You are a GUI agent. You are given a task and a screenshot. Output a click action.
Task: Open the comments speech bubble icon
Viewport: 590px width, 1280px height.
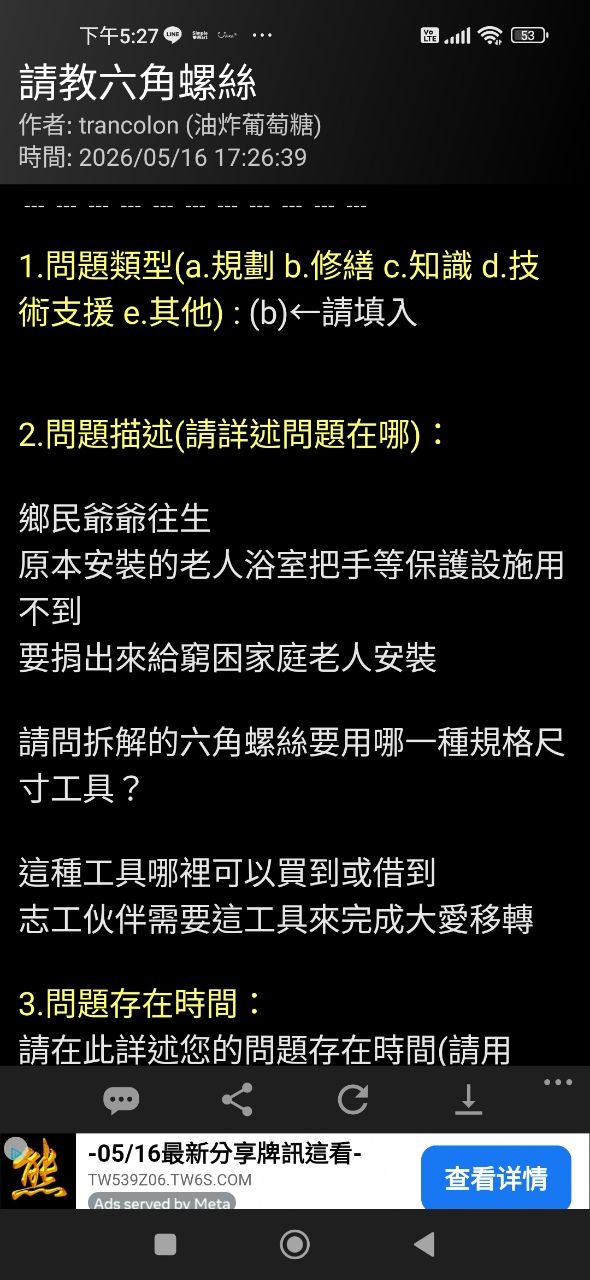click(121, 1100)
